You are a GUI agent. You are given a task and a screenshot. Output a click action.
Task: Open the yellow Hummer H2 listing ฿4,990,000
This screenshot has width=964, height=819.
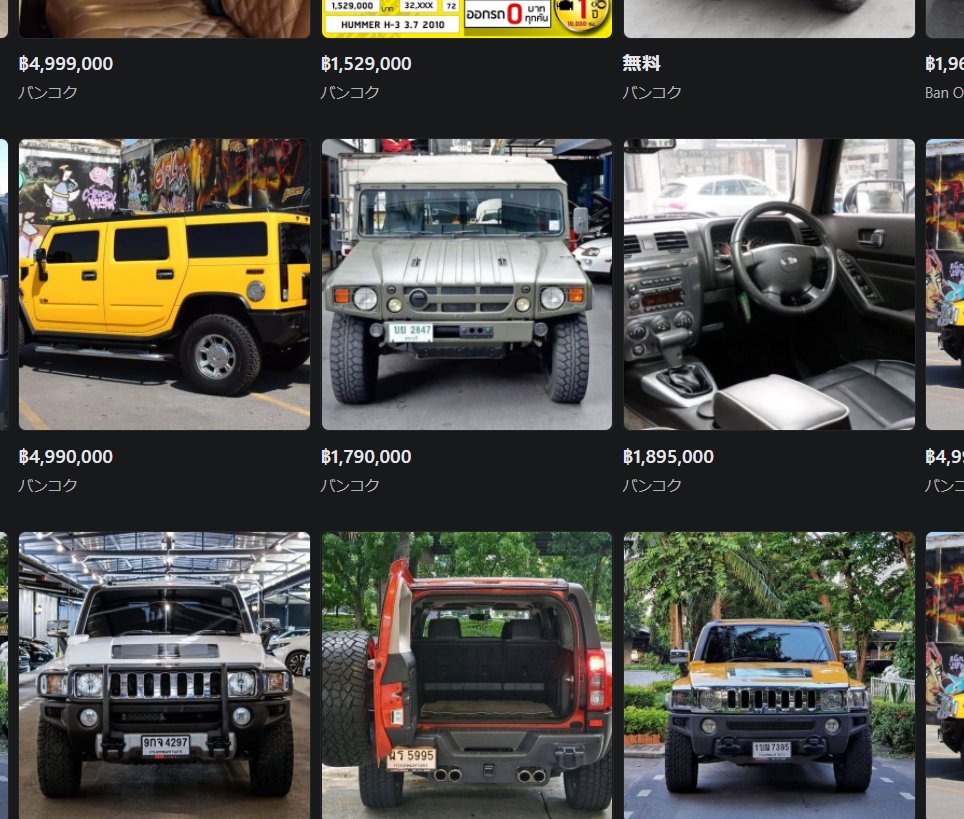164,284
